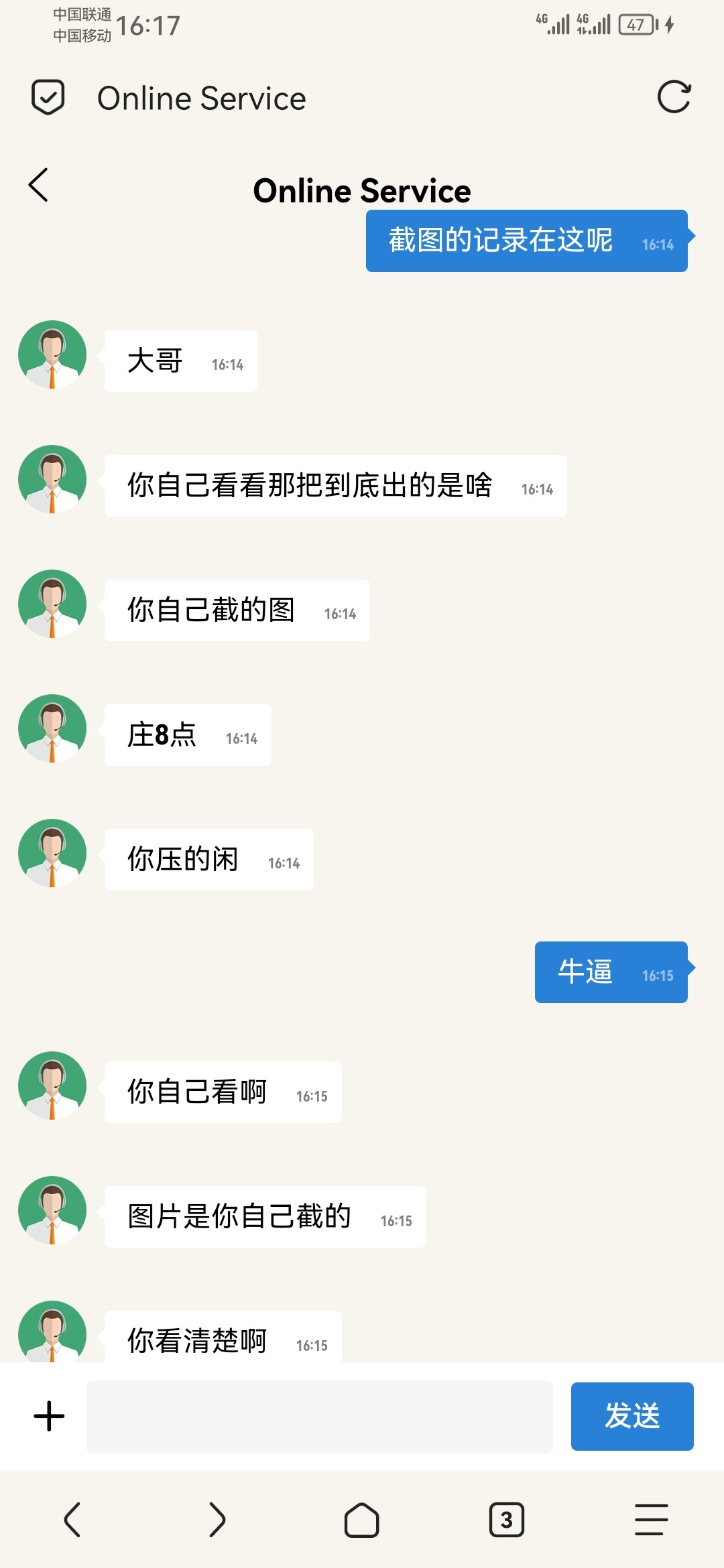Open the tab switcher showing 3 tabs
Viewport: 724px width, 1568px height.
pyautogui.click(x=507, y=1519)
